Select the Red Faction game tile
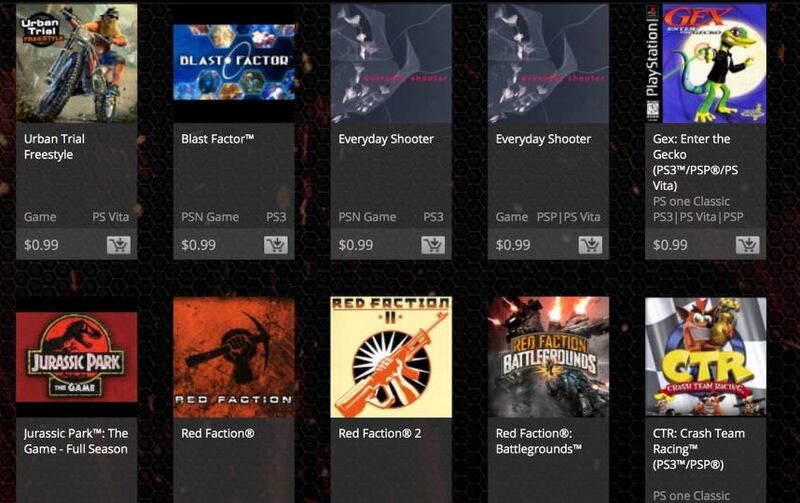The width and height of the screenshot is (800, 503). tap(233, 357)
